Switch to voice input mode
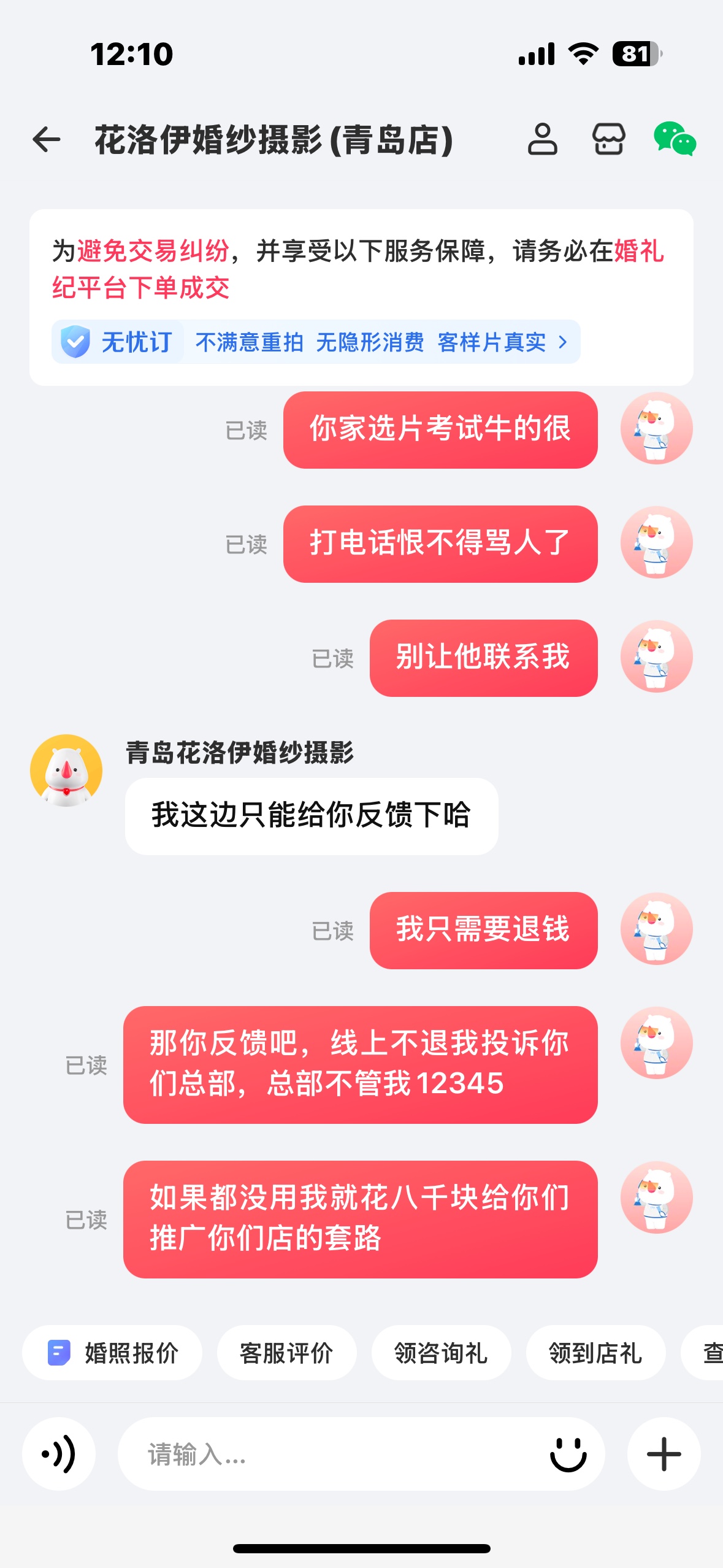 (x=59, y=1454)
